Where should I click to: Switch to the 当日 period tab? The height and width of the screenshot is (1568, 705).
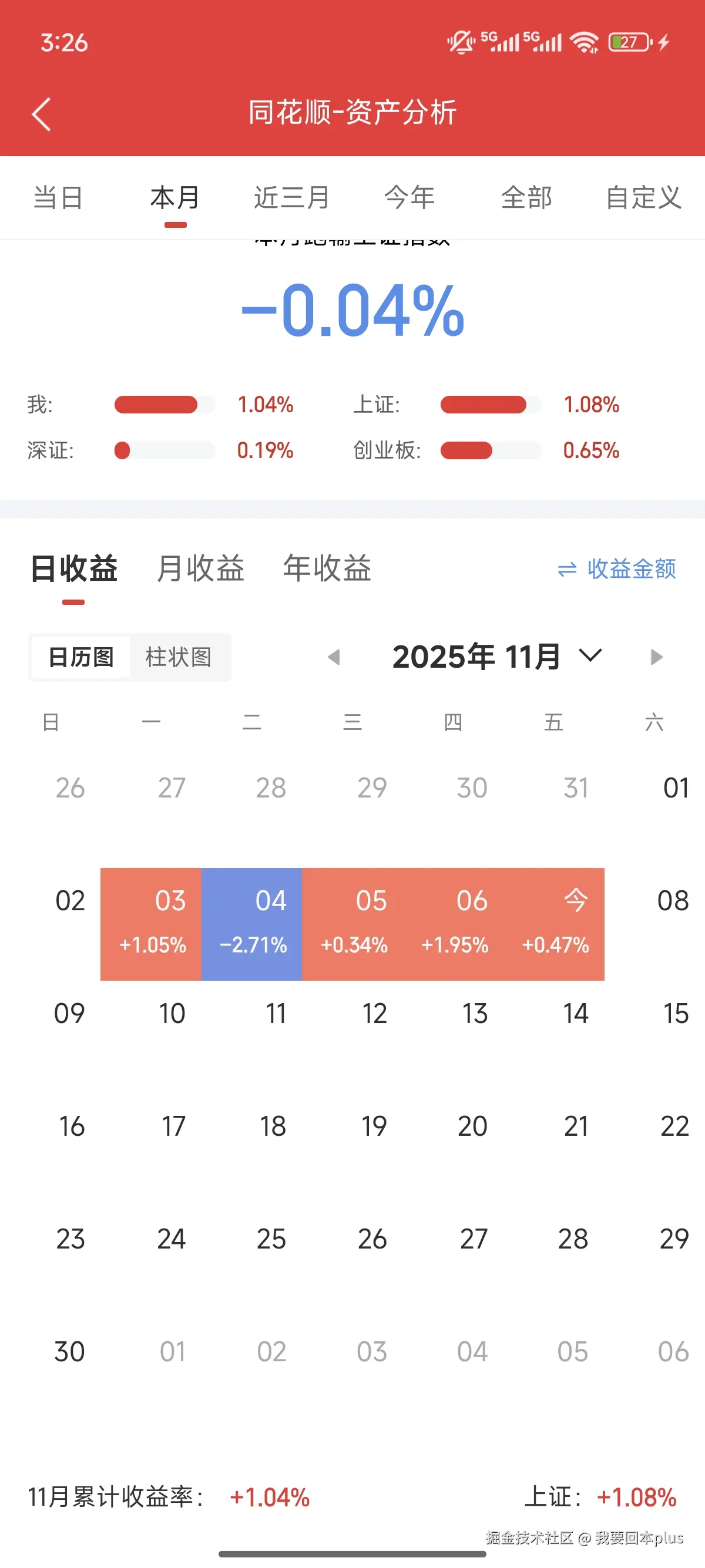pyautogui.click(x=57, y=197)
